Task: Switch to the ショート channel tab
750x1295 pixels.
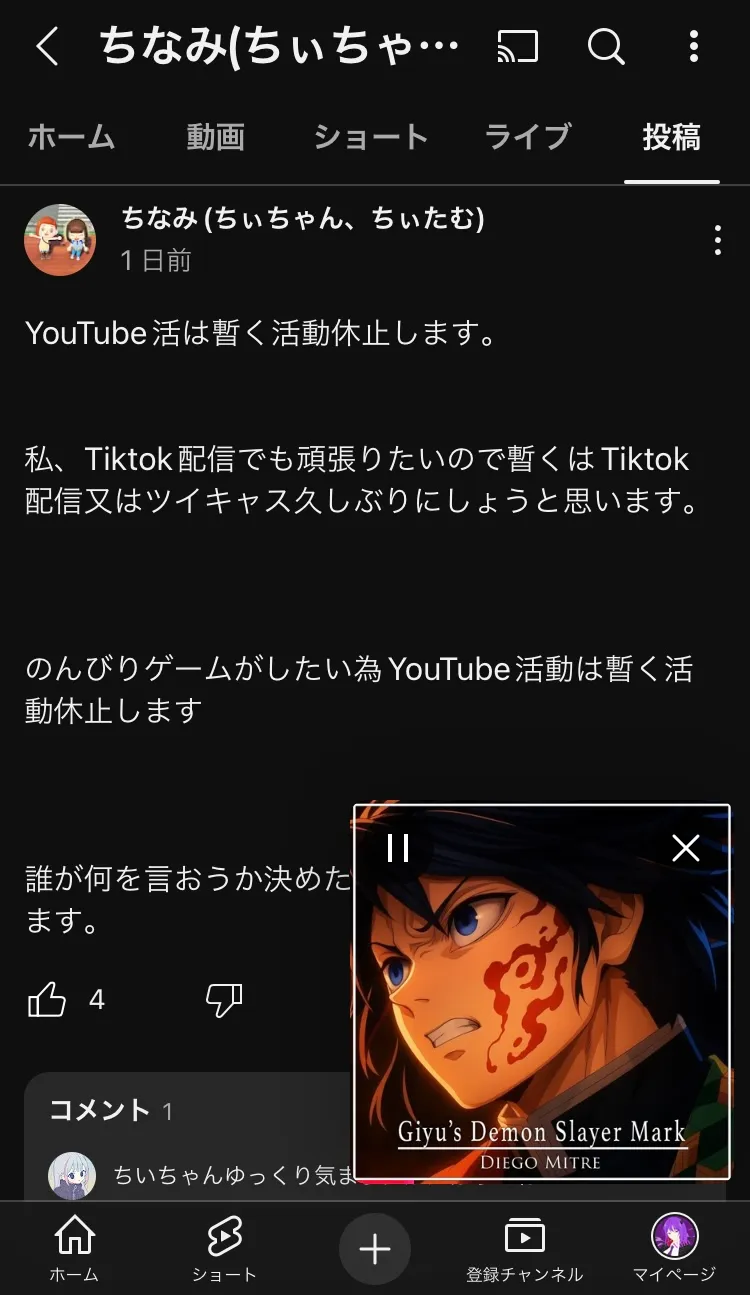Action: pos(371,137)
